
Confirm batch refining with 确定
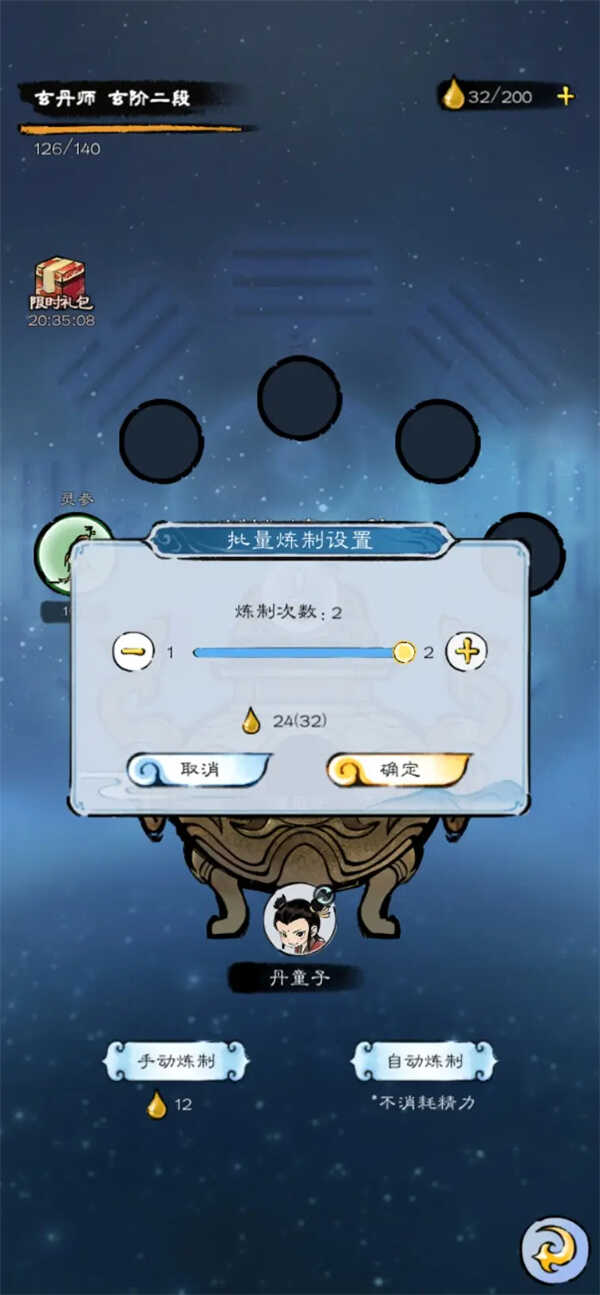(x=399, y=770)
